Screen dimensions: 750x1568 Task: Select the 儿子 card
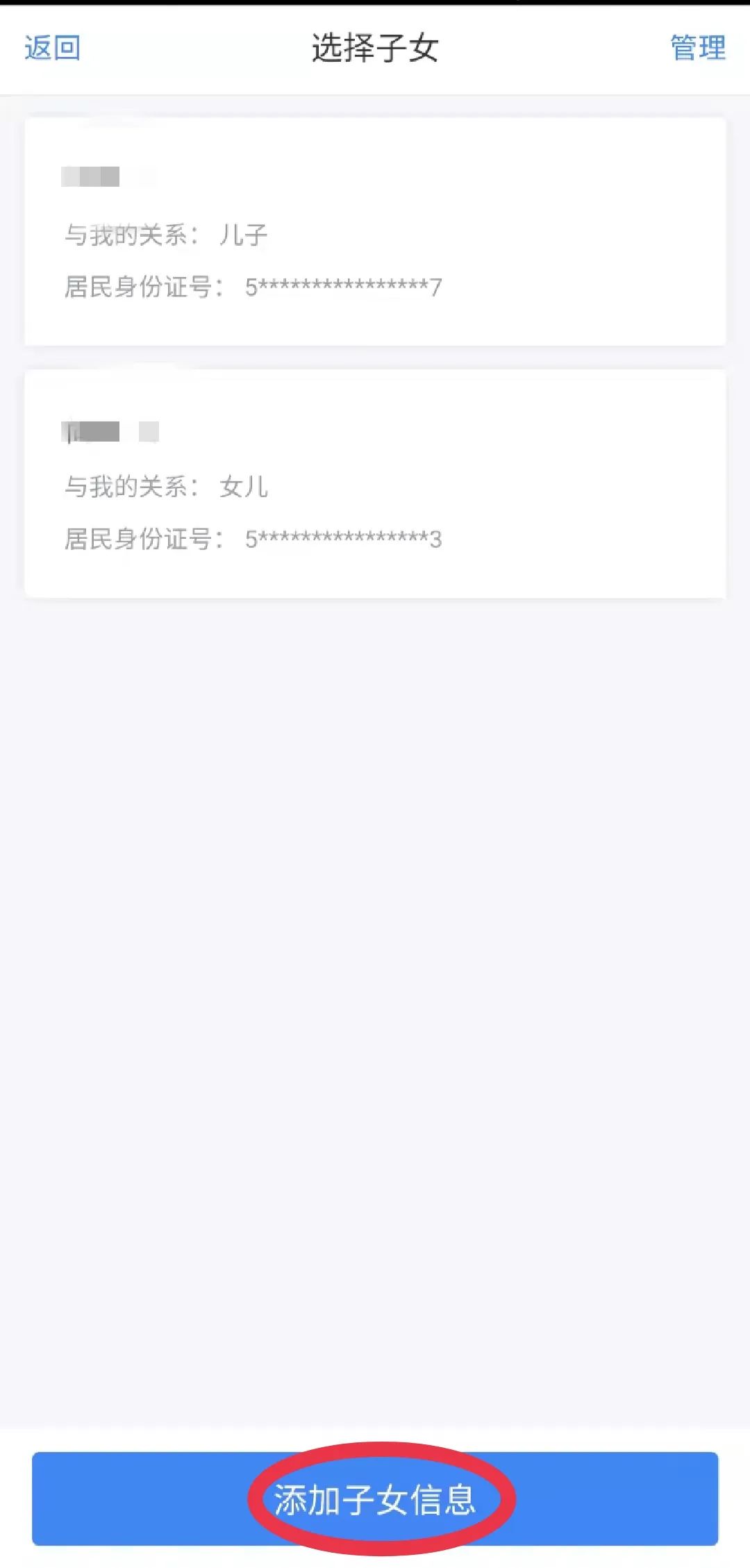375,231
